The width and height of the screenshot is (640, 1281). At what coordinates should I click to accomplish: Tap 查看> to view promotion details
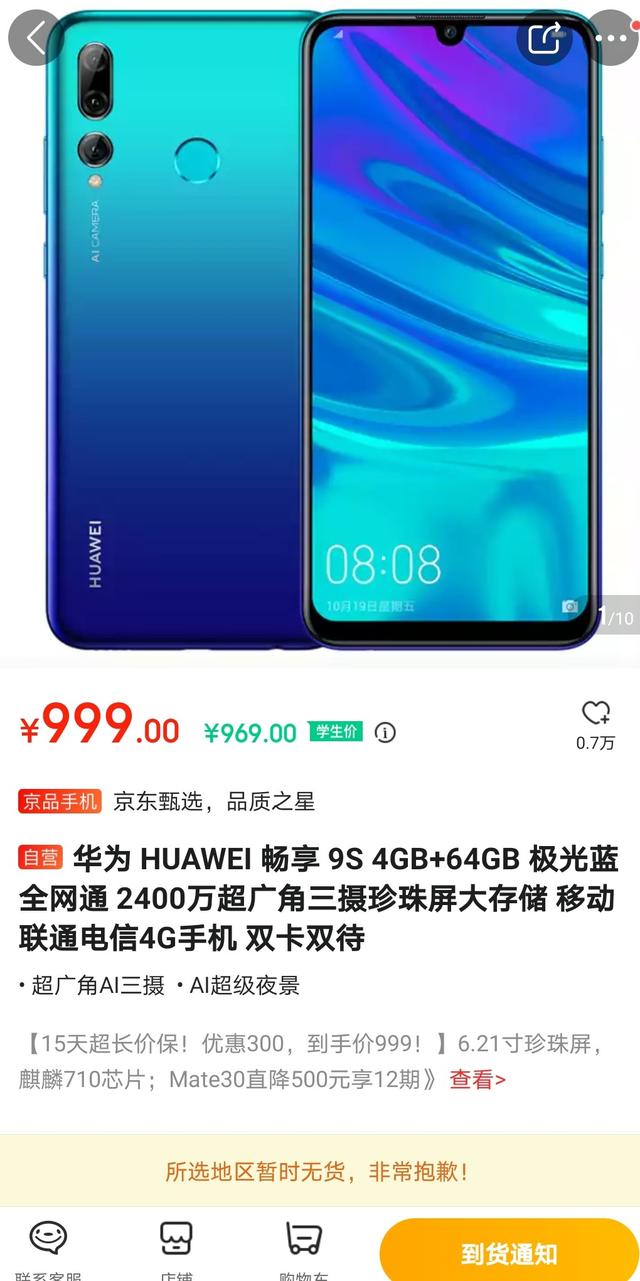[477, 1079]
